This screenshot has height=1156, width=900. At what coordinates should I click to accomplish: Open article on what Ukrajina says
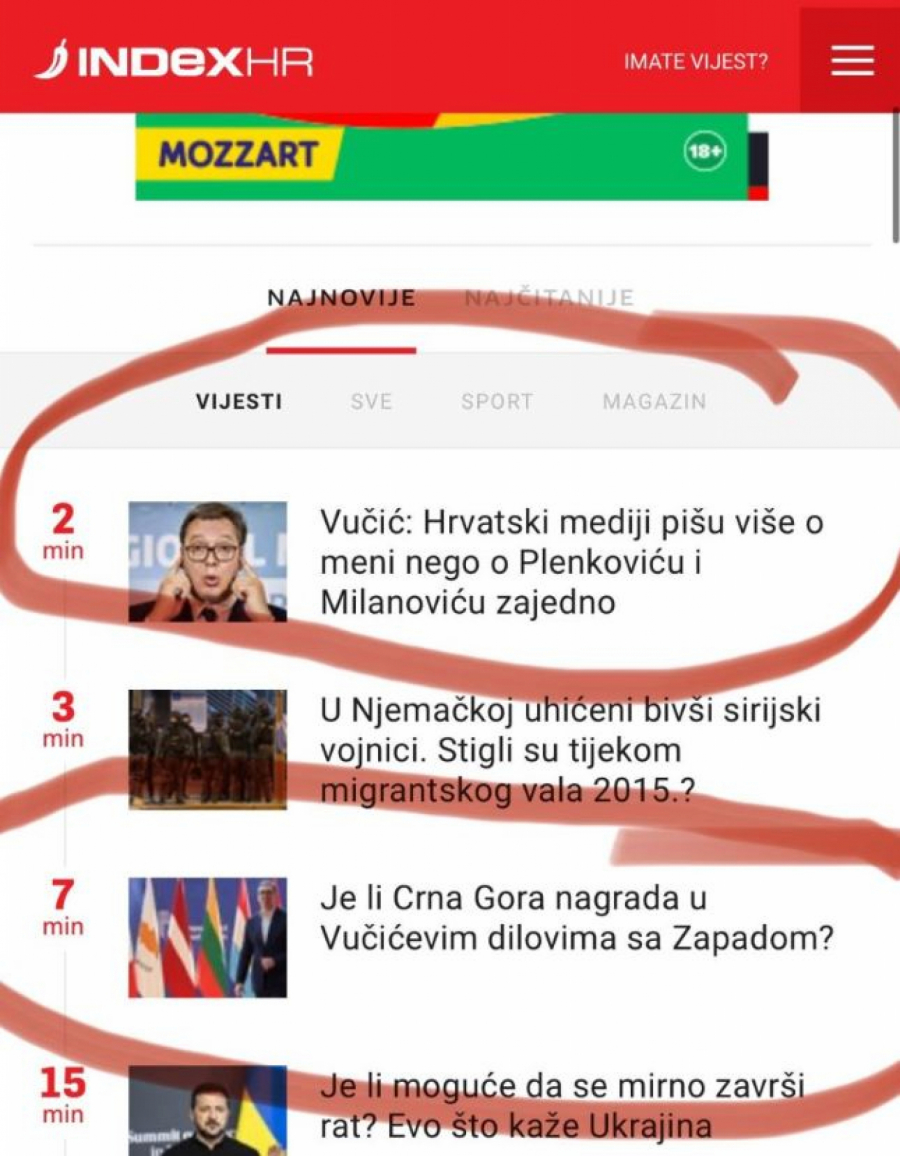pos(562,1106)
